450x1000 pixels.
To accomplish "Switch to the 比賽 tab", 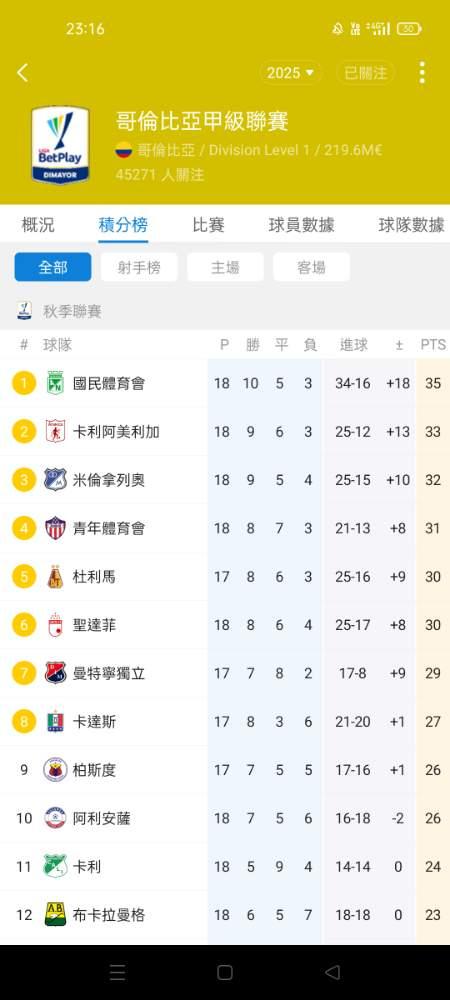I will click(x=208, y=225).
